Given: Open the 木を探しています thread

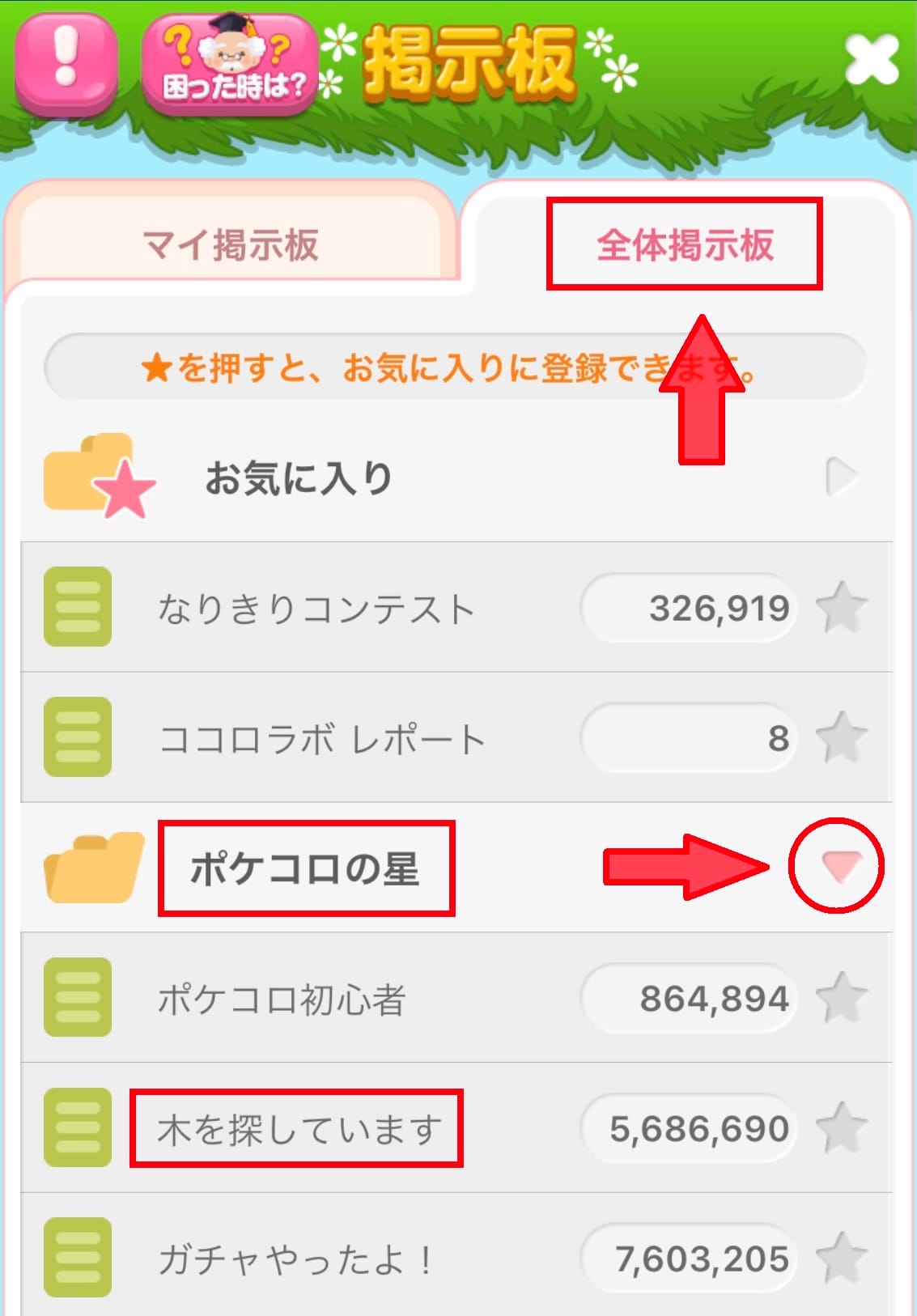Looking at the screenshot, I should (x=295, y=1127).
